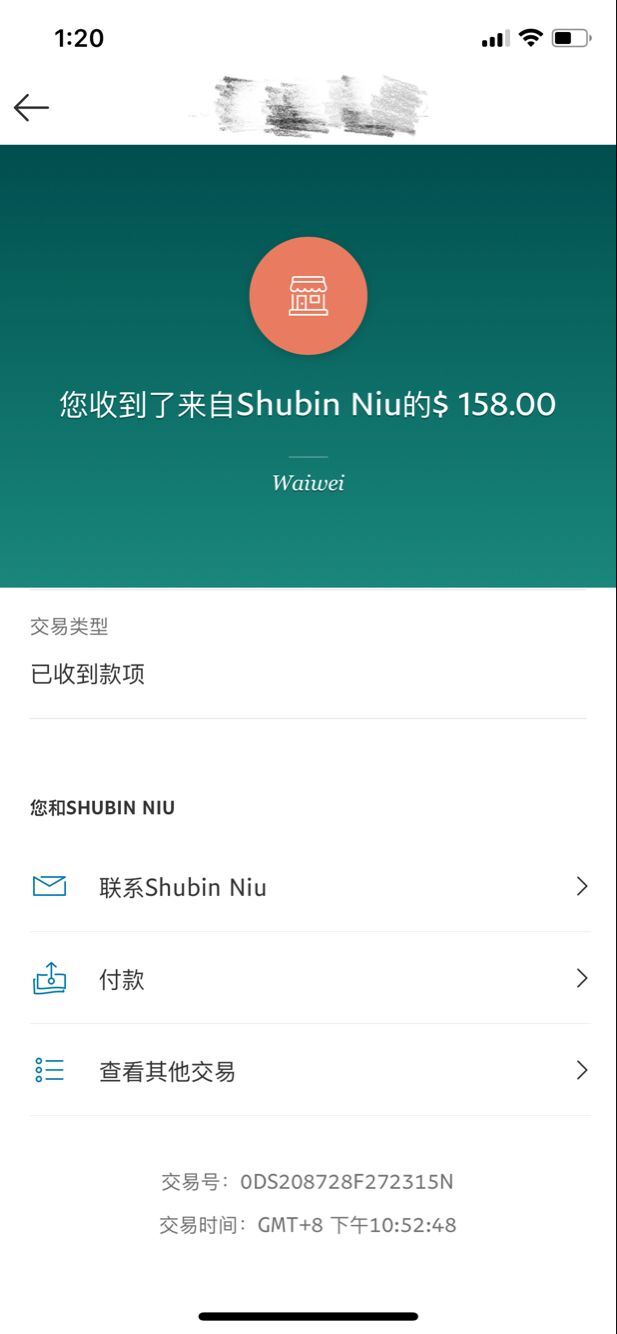Open 联系Shubin Niu contact option

[x=308, y=887]
